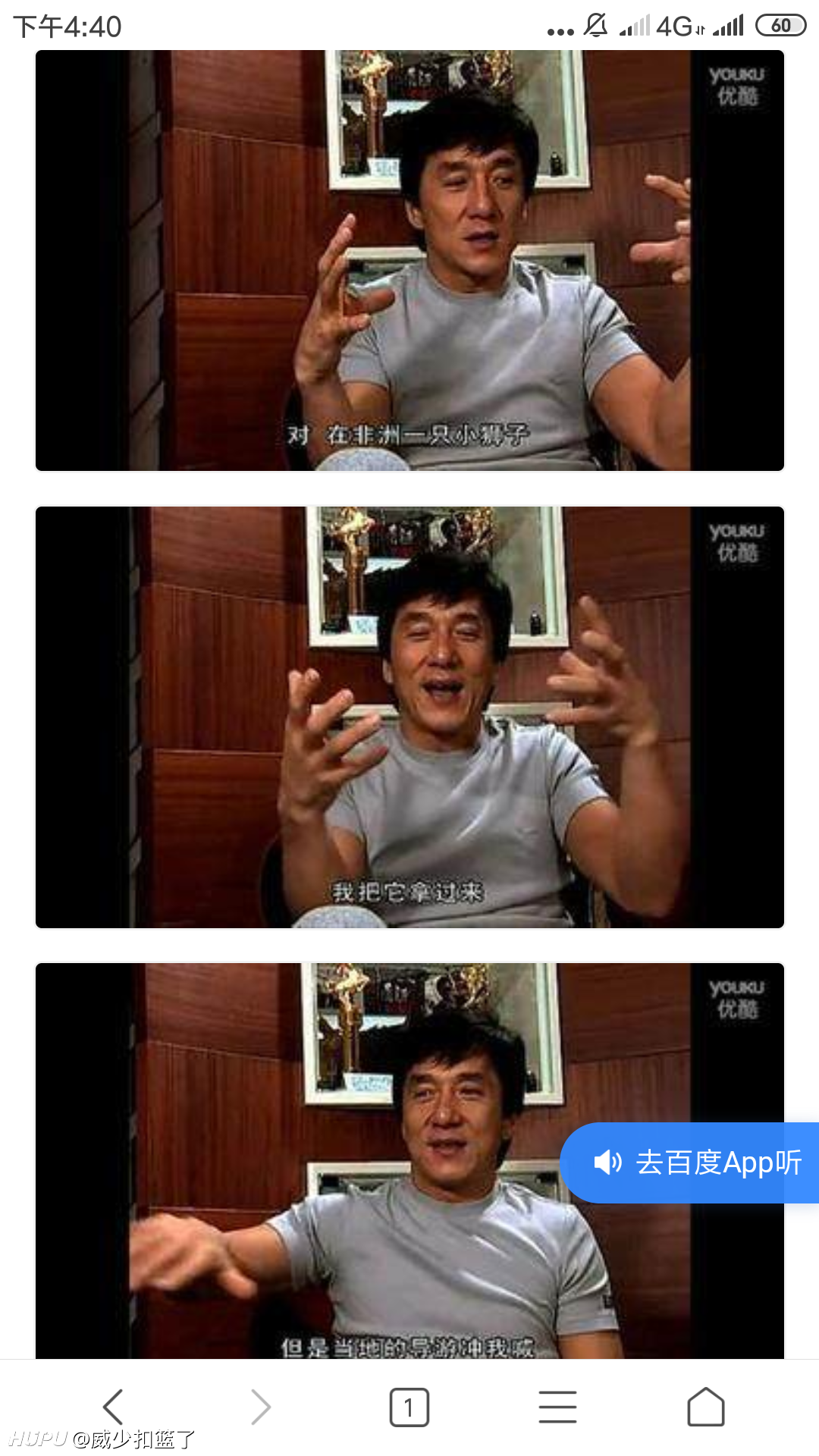The image size is (819, 1456).
Task: Open the tab switcher showing 1 tab
Action: [x=409, y=1407]
